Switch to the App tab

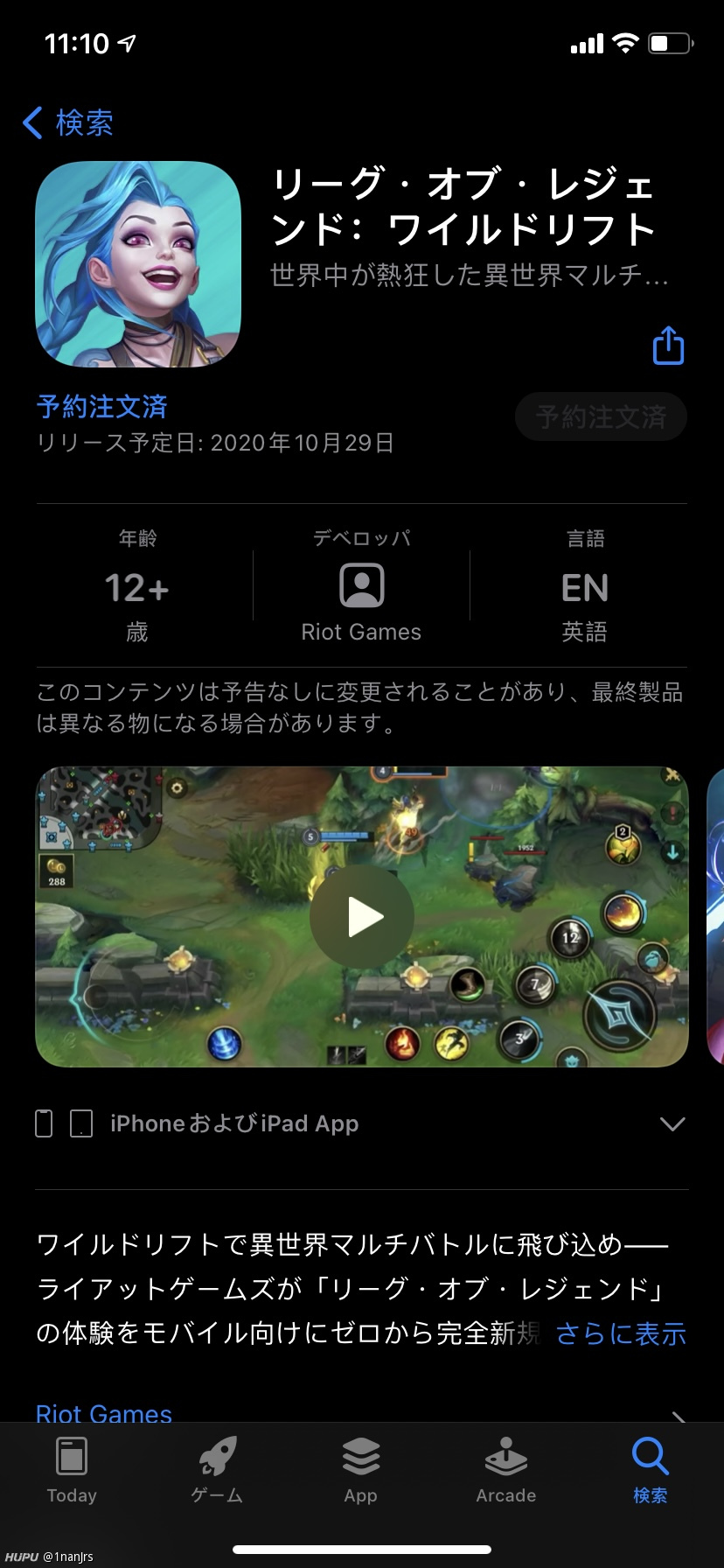361,1470
